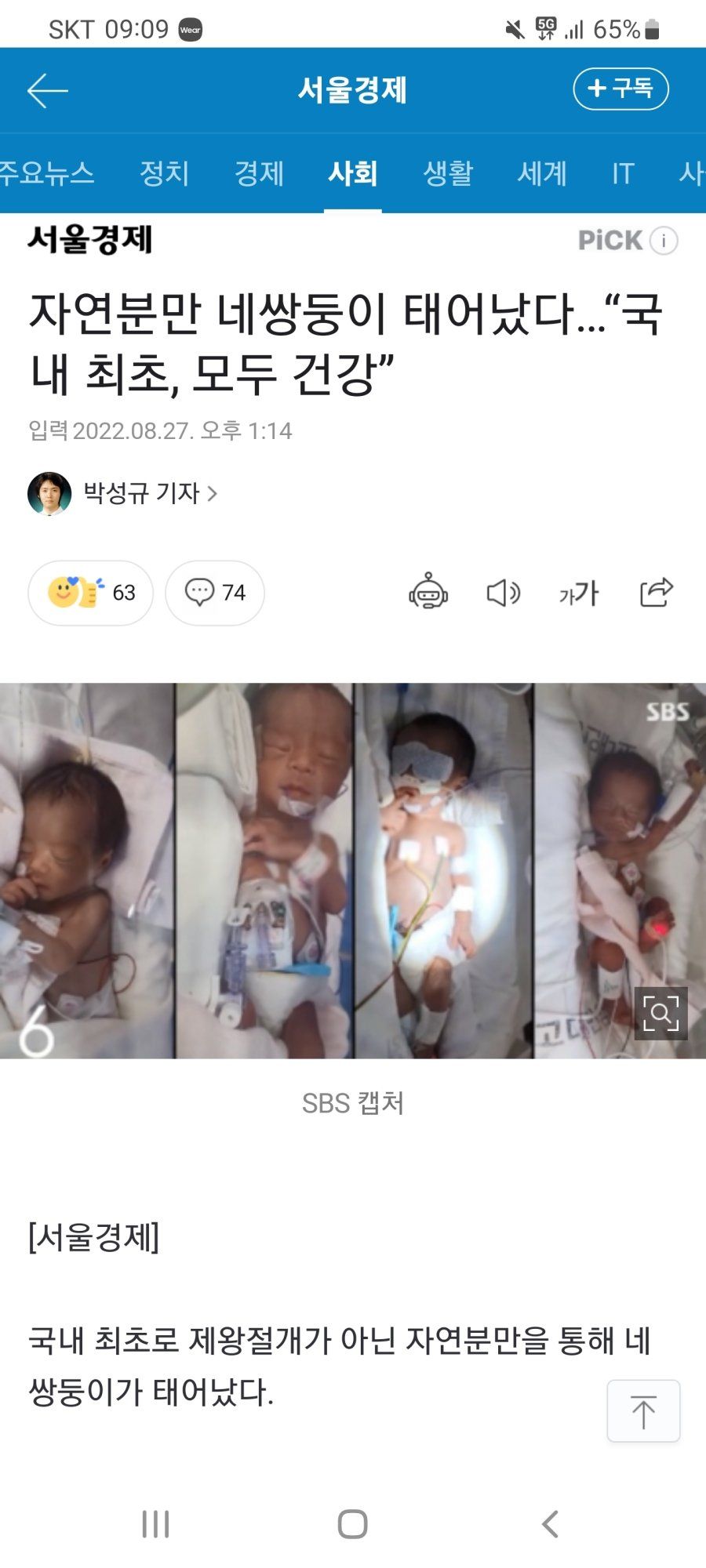Enlarge the photo with magnifier icon
The height and width of the screenshot is (1568, 706).
(x=661, y=1014)
